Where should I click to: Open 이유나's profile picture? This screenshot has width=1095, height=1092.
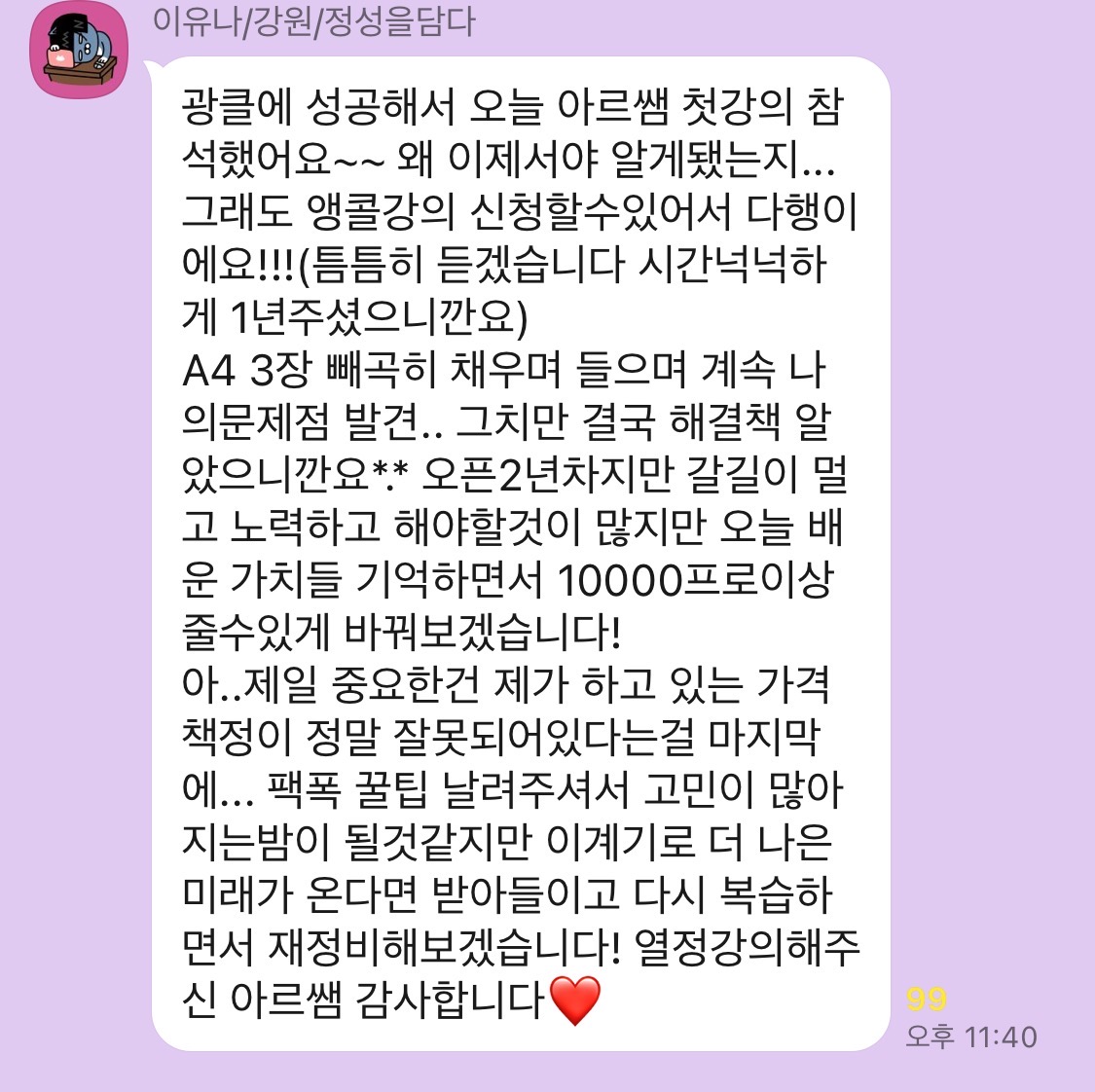tap(80, 51)
